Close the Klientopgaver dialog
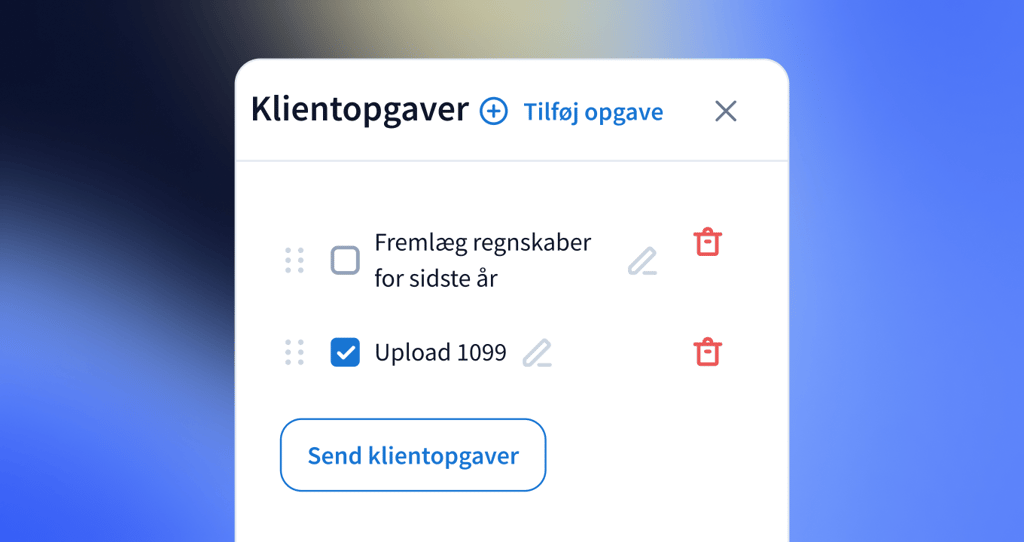Viewport: 1024px width, 542px height. [725, 111]
